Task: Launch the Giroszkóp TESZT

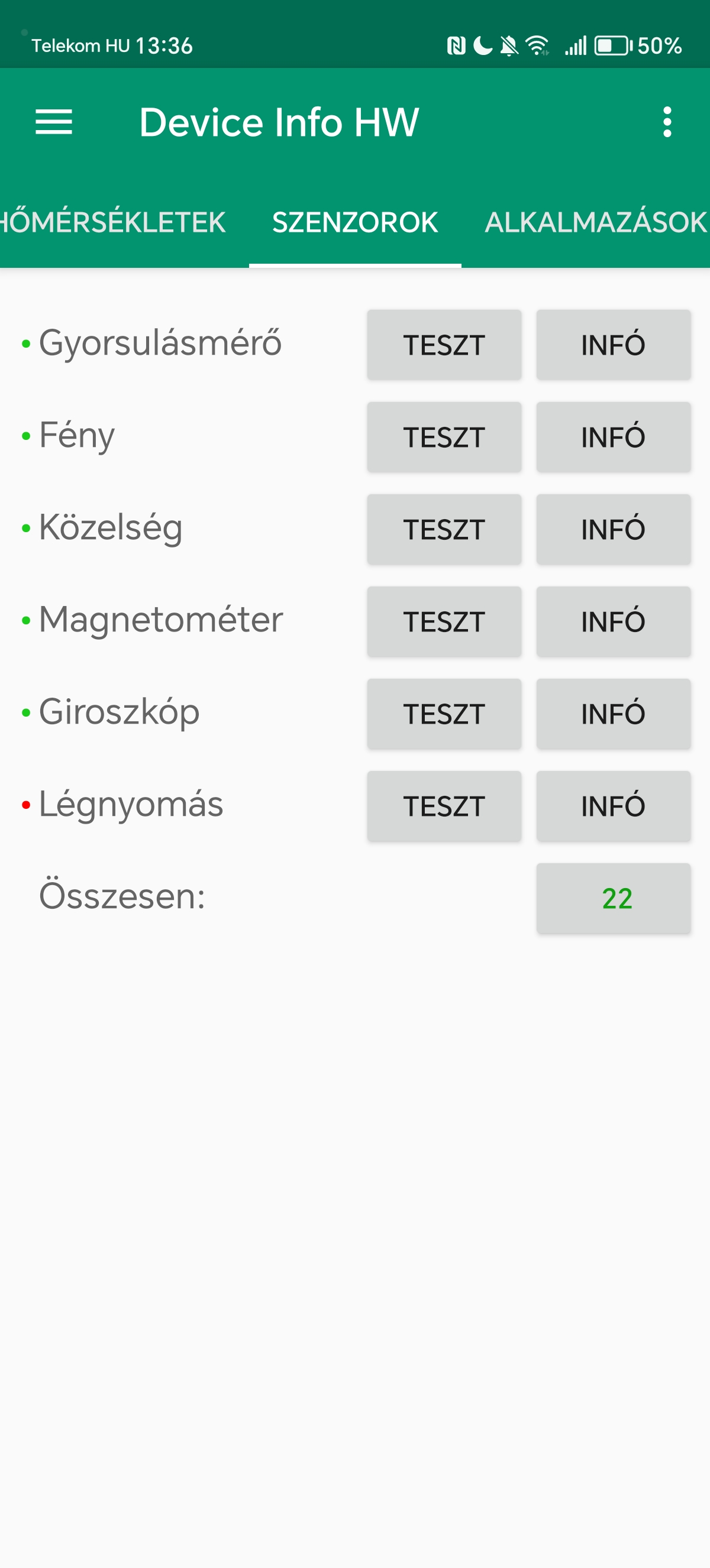Action: pyautogui.click(x=444, y=714)
